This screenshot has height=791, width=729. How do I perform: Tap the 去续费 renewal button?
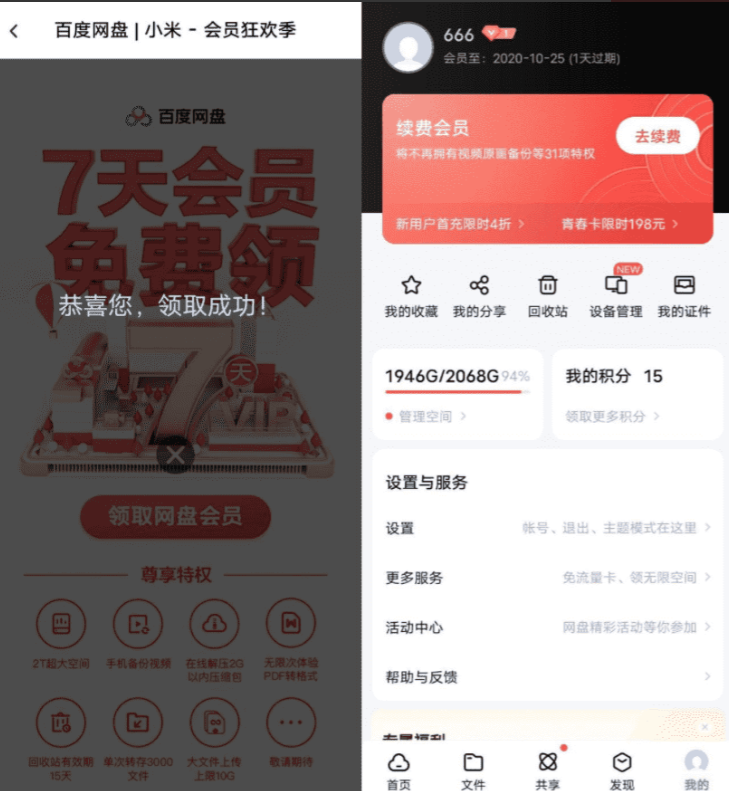[x=657, y=136]
